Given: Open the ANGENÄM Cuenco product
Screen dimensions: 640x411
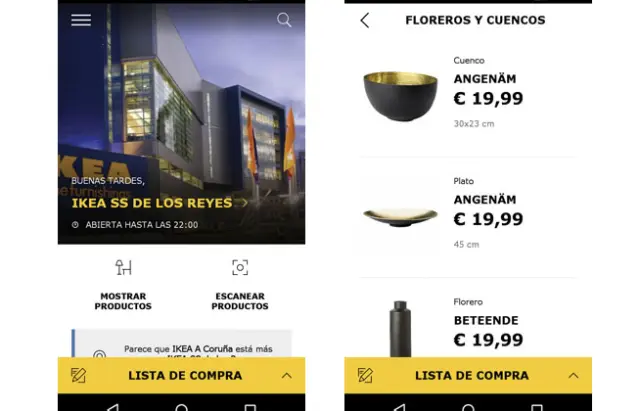Looking at the screenshot, I should click(x=467, y=94).
